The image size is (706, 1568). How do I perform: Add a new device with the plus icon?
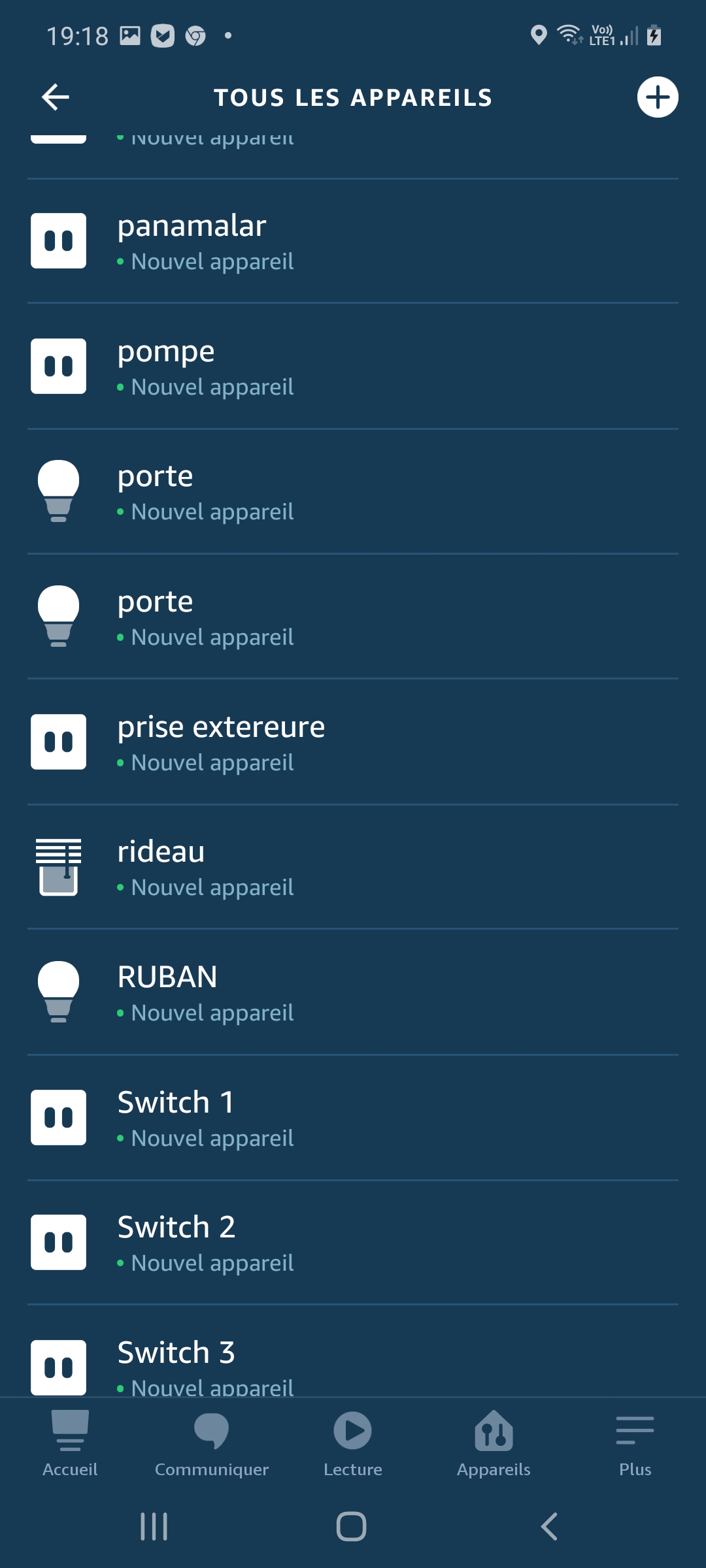pos(658,97)
